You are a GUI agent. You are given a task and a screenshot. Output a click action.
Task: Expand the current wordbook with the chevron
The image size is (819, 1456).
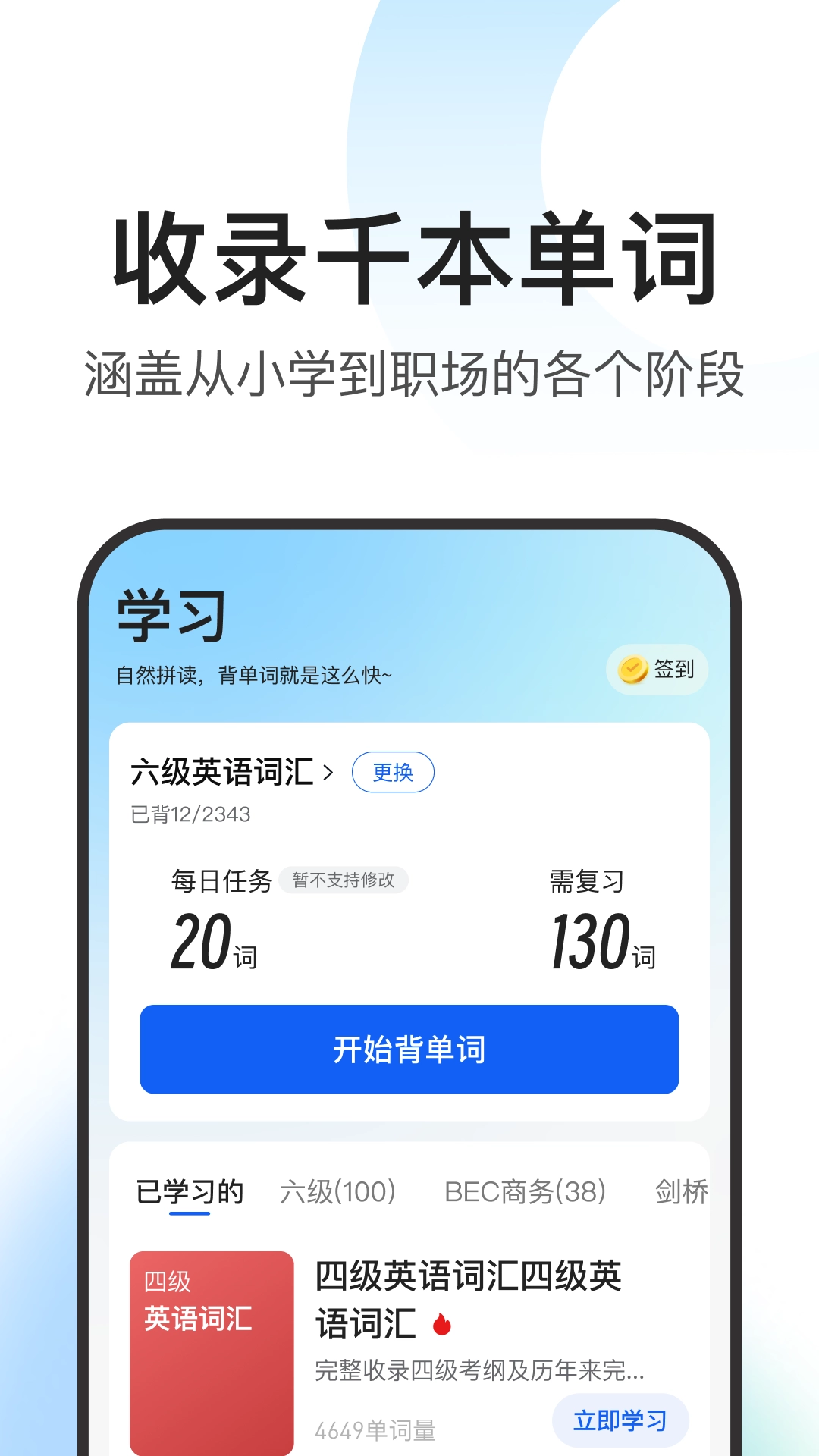pyautogui.click(x=327, y=772)
